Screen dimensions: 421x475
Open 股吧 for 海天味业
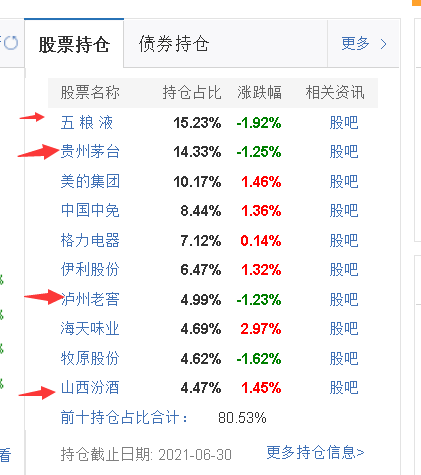point(344,329)
